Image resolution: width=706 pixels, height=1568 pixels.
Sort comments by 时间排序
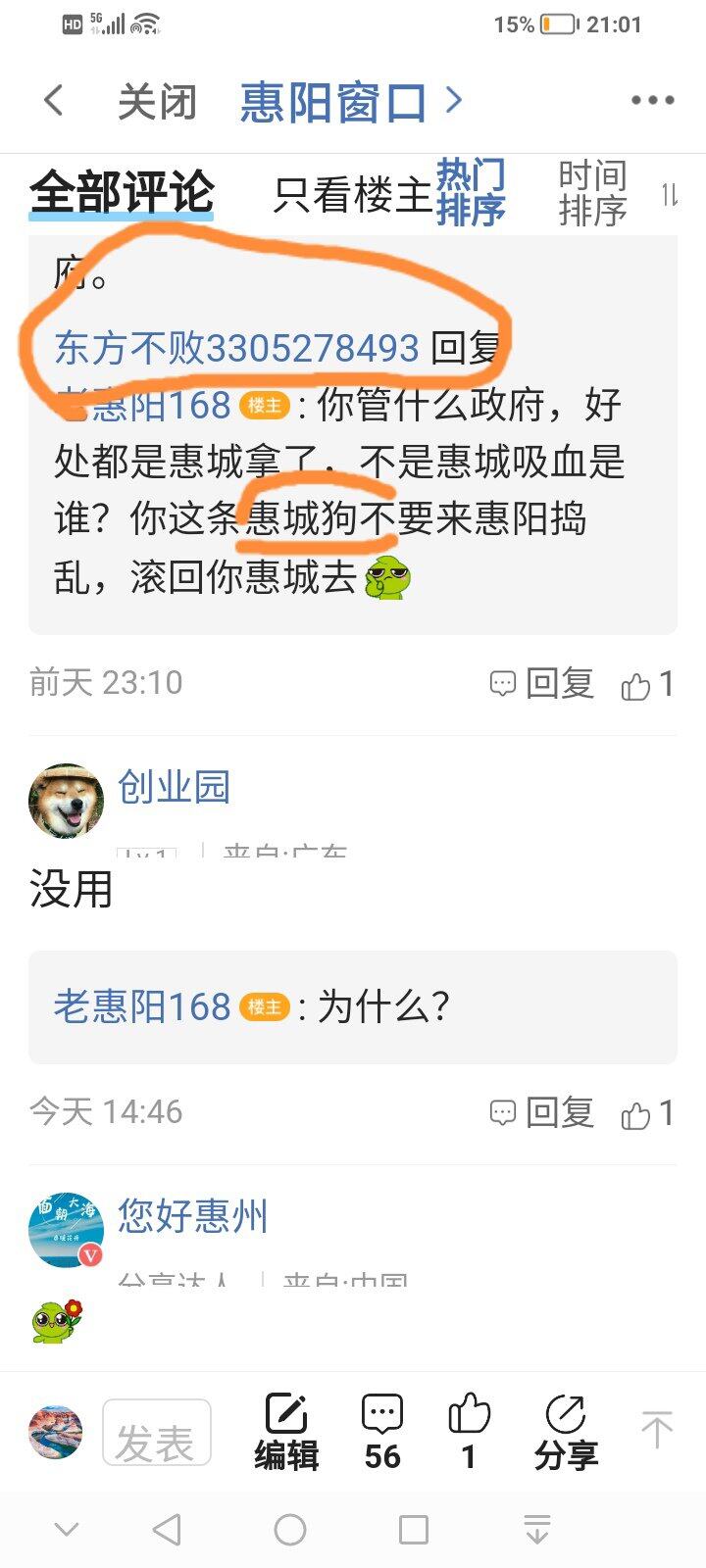592,192
